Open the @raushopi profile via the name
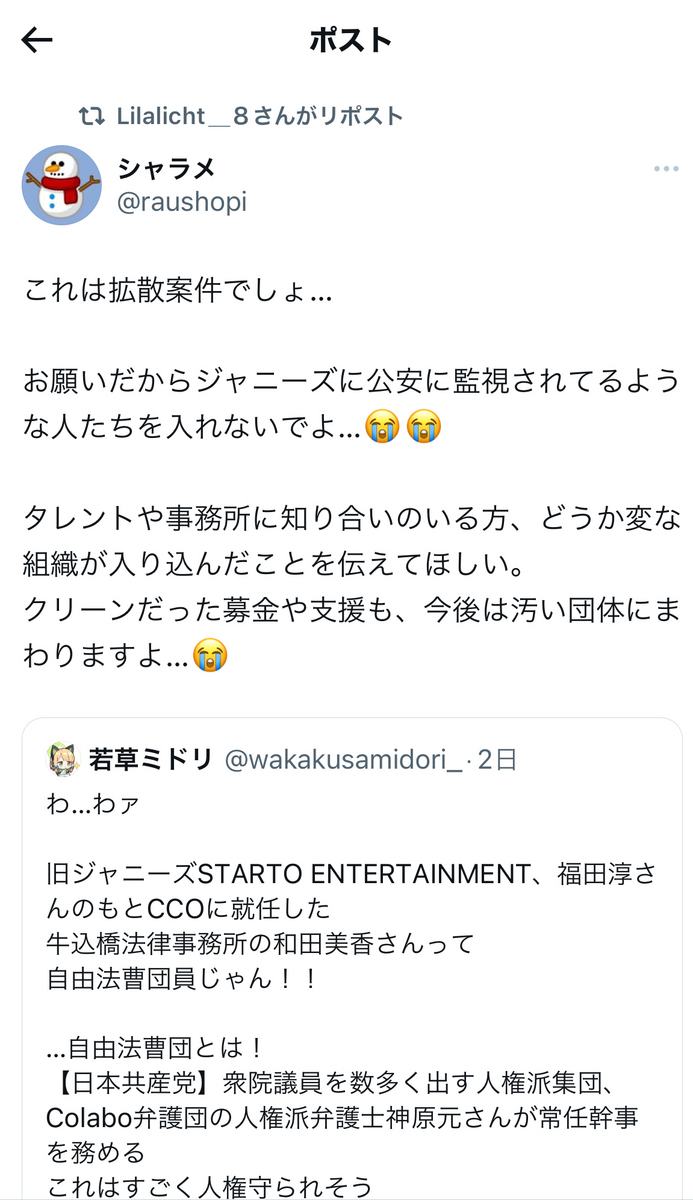The width and height of the screenshot is (693, 1200). tap(167, 168)
